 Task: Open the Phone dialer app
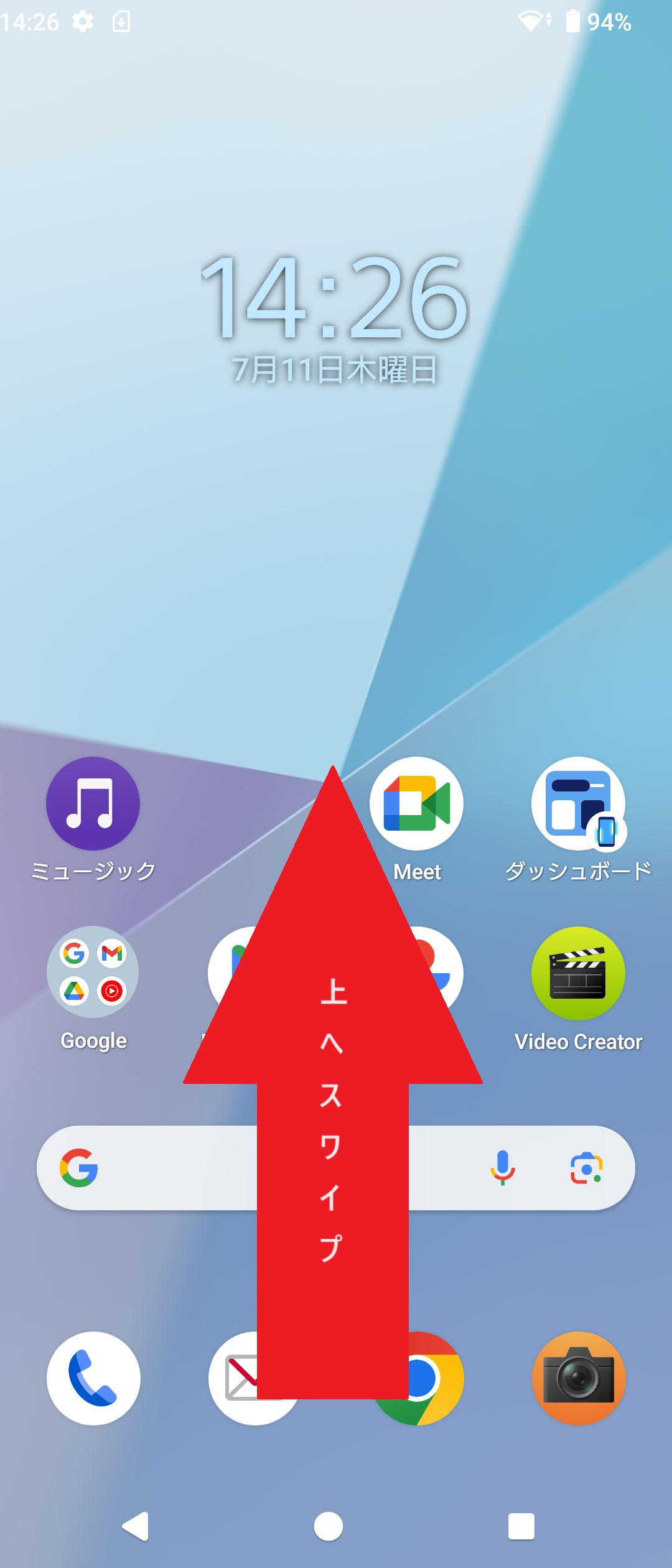coord(92,1378)
